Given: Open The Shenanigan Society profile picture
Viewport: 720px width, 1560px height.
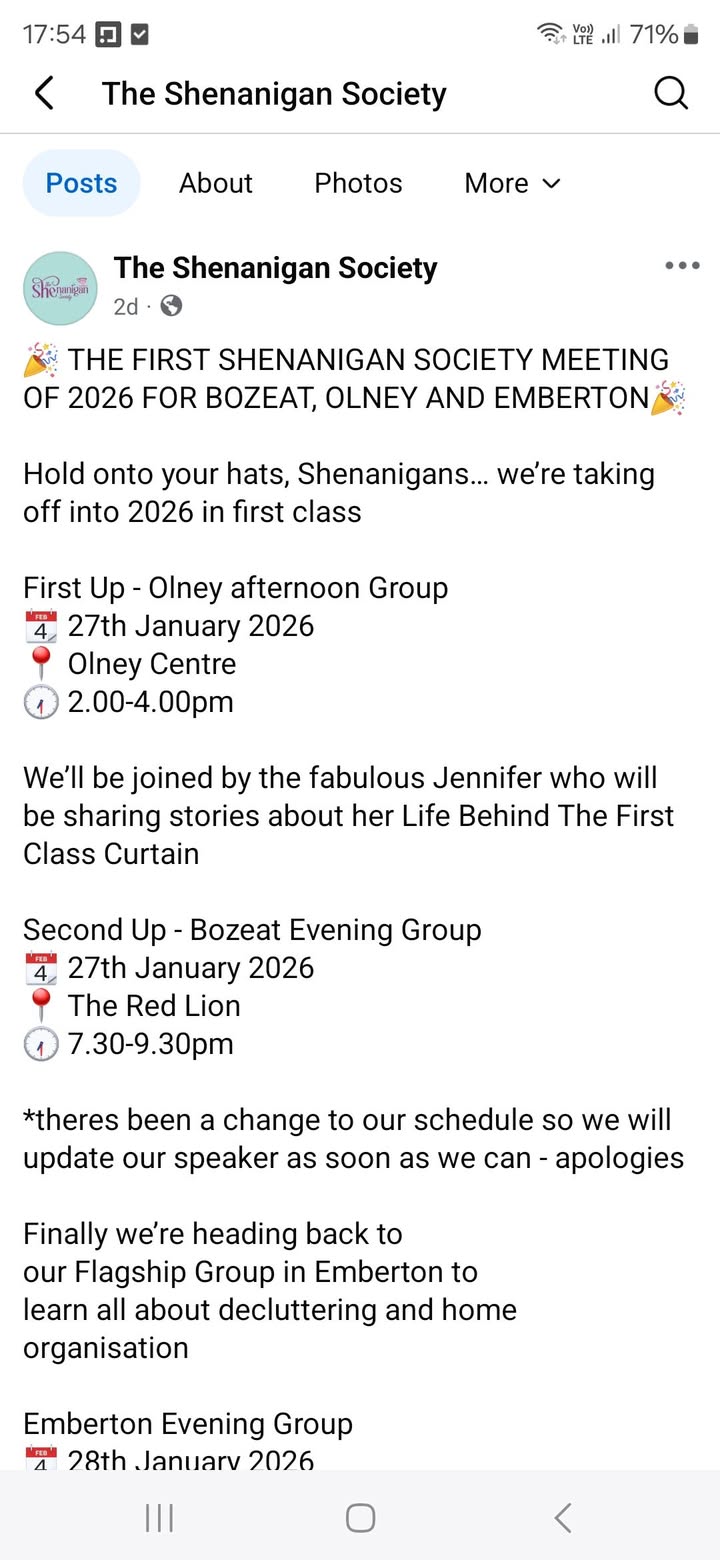Looking at the screenshot, I should click(x=60, y=288).
